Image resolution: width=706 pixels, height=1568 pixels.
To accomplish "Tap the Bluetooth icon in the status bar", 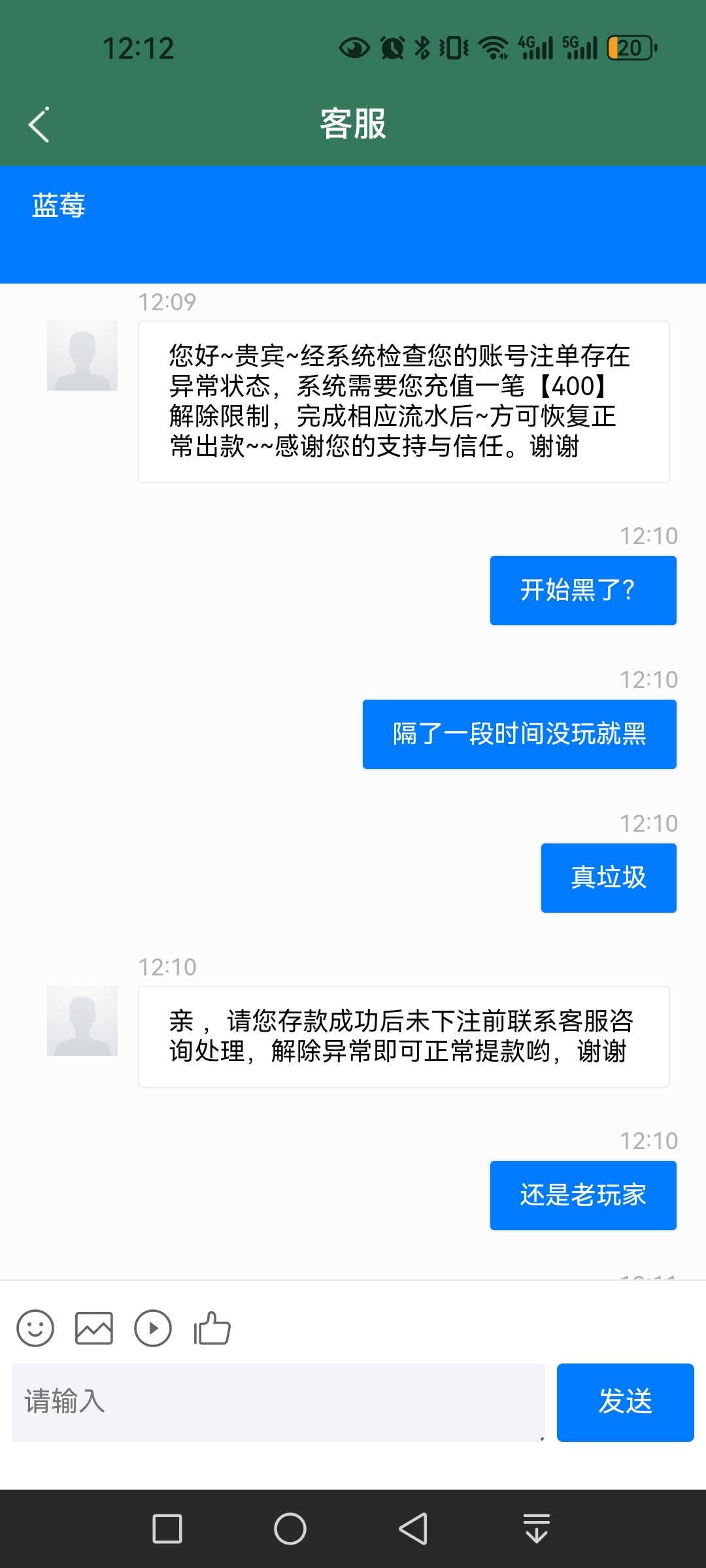I will pyautogui.click(x=422, y=46).
